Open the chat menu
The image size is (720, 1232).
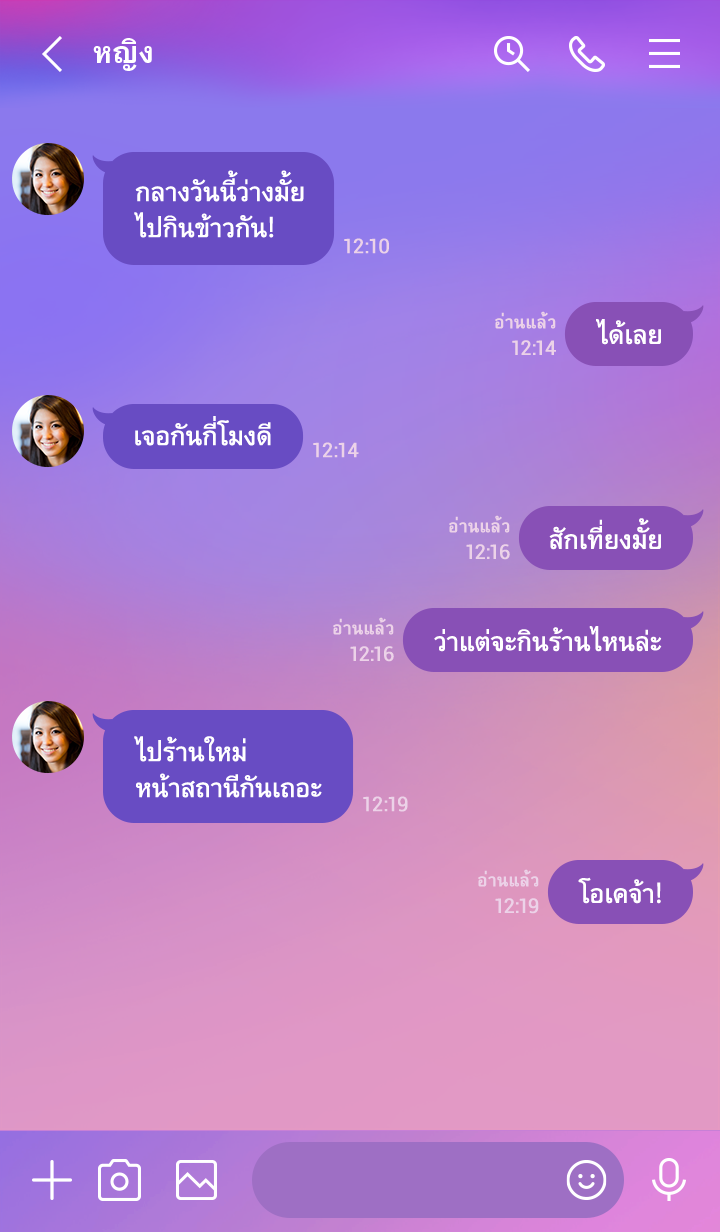pos(664,54)
